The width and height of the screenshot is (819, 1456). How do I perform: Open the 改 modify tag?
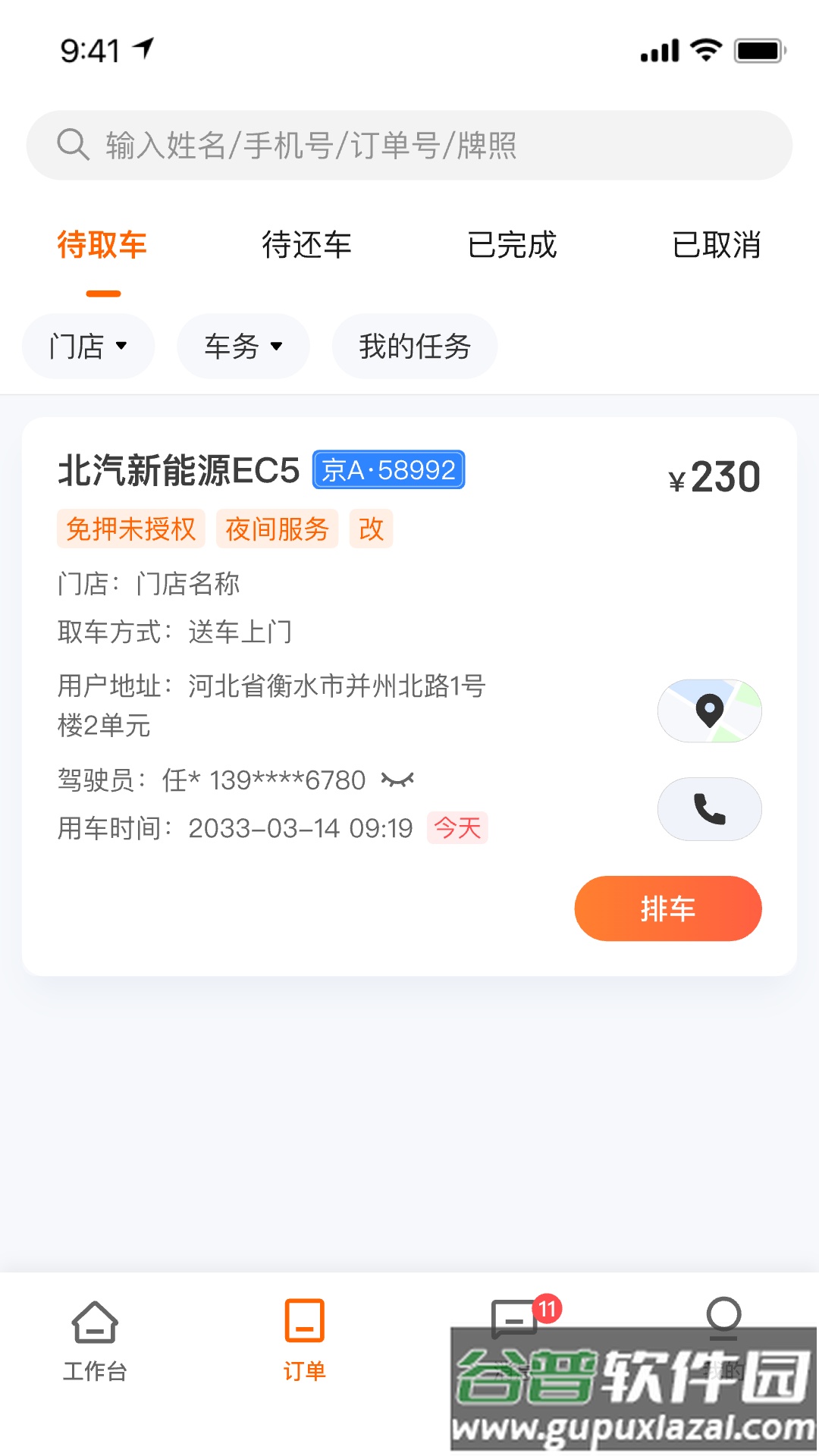370,529
